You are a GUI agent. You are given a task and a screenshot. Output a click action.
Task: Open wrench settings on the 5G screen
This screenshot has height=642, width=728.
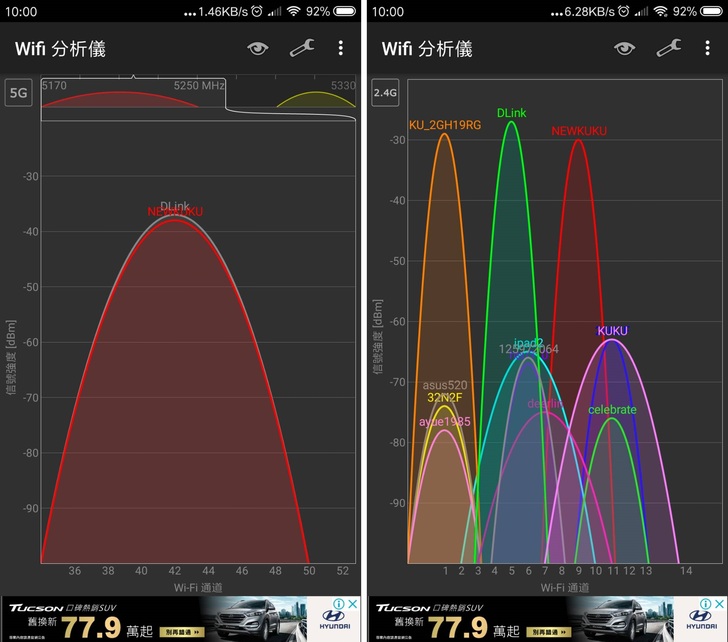point(302,48)
